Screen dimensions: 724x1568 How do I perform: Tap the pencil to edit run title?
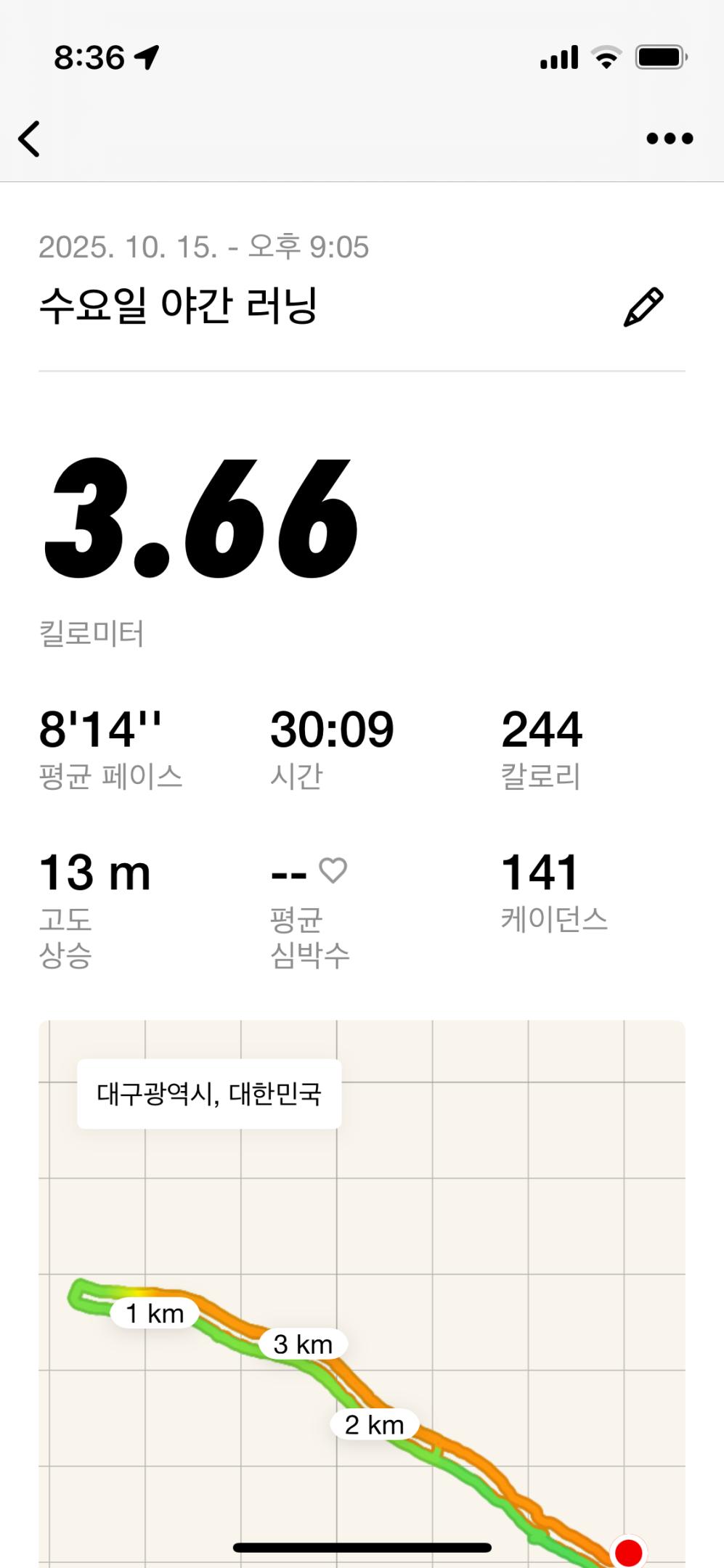coord(645,306)
